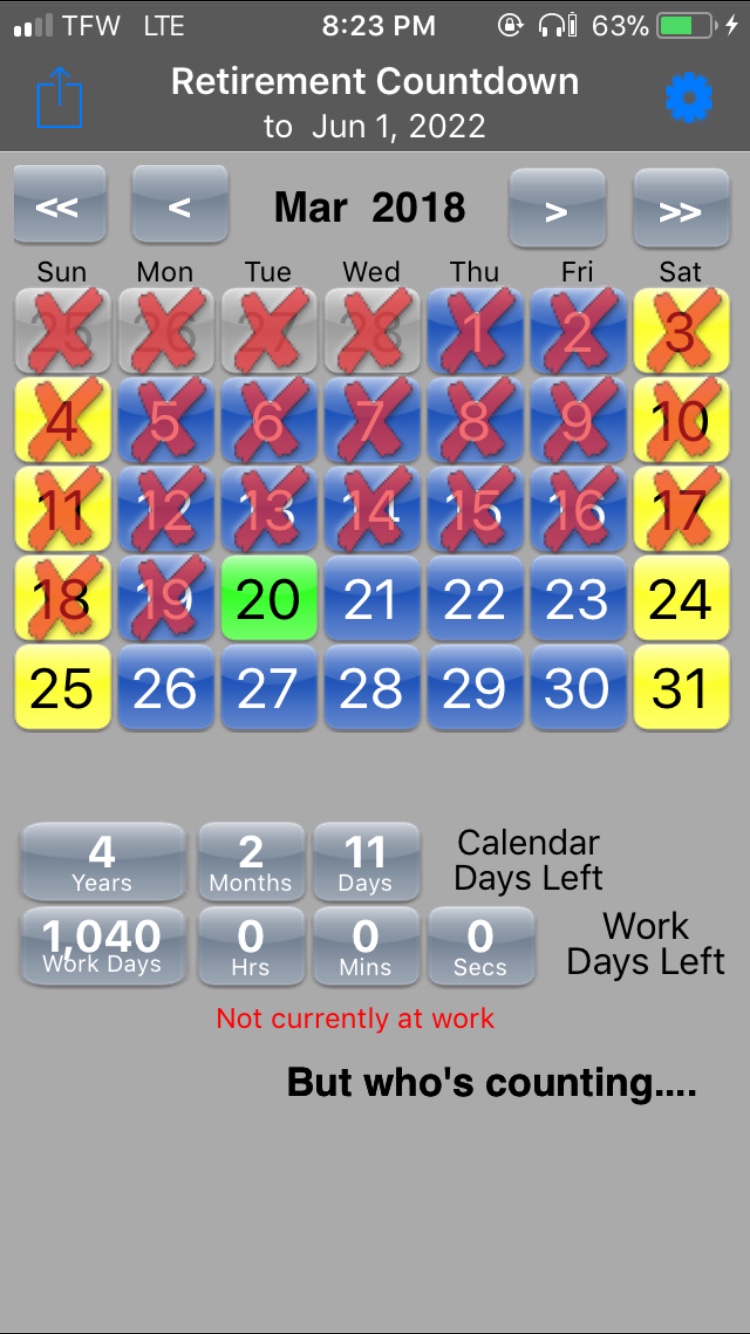Jump back a year with double-left arrow
Image resolution: width=750 pixels, height=1334 pixels.
(60, 207)
